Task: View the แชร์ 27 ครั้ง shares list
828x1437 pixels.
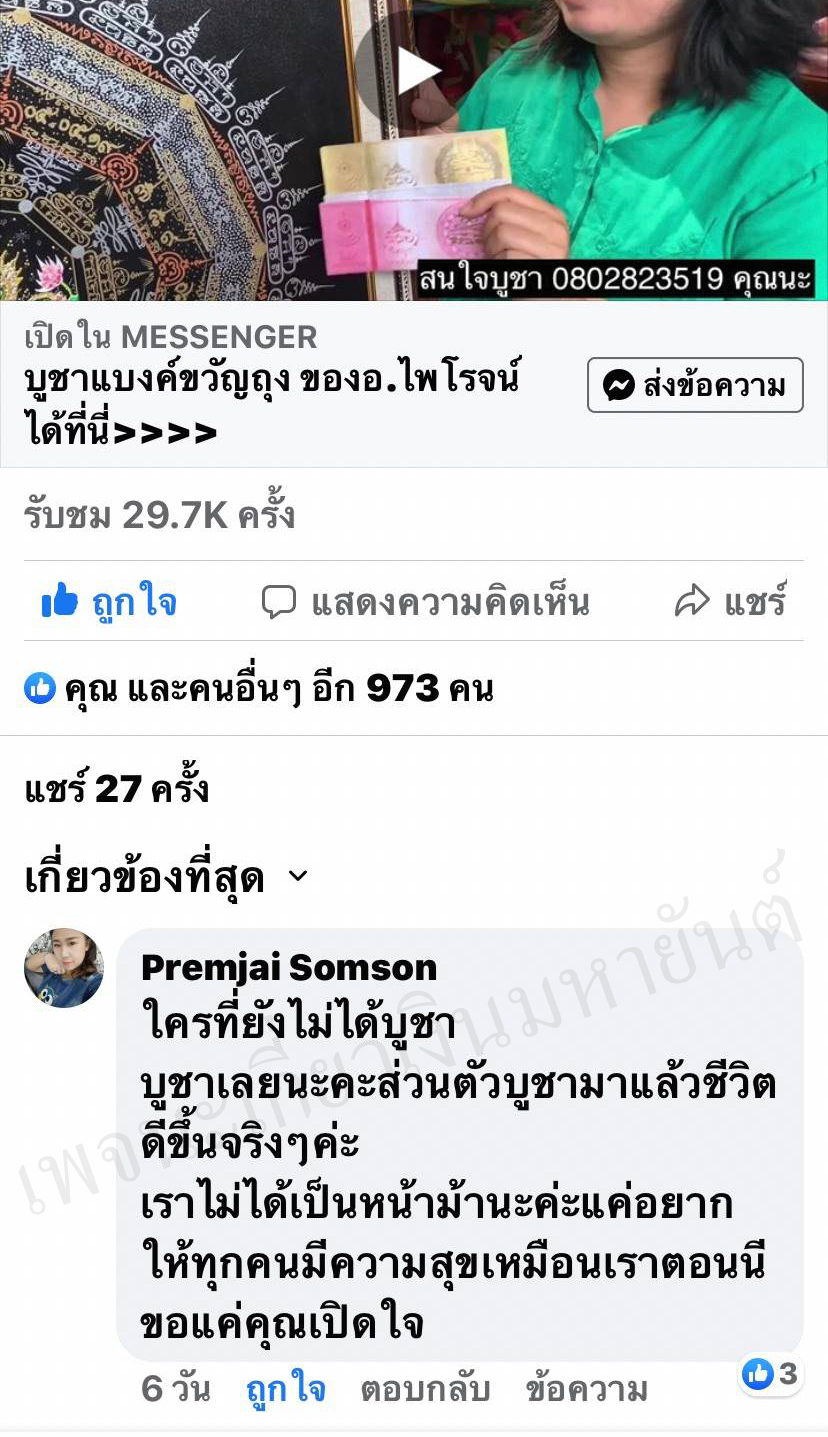Action: point(116,789)
